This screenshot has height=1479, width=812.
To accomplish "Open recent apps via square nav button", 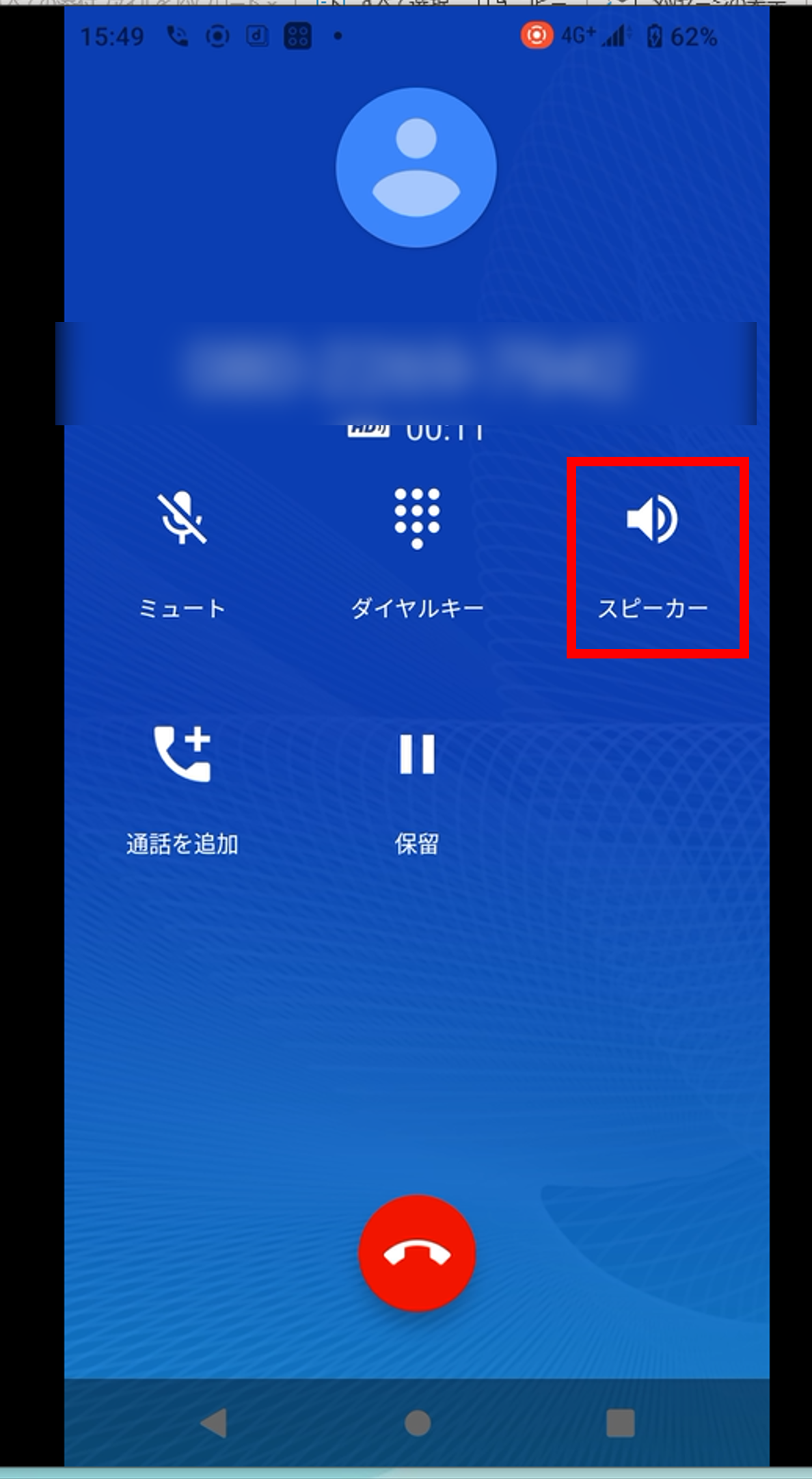I will point(620,1424).
